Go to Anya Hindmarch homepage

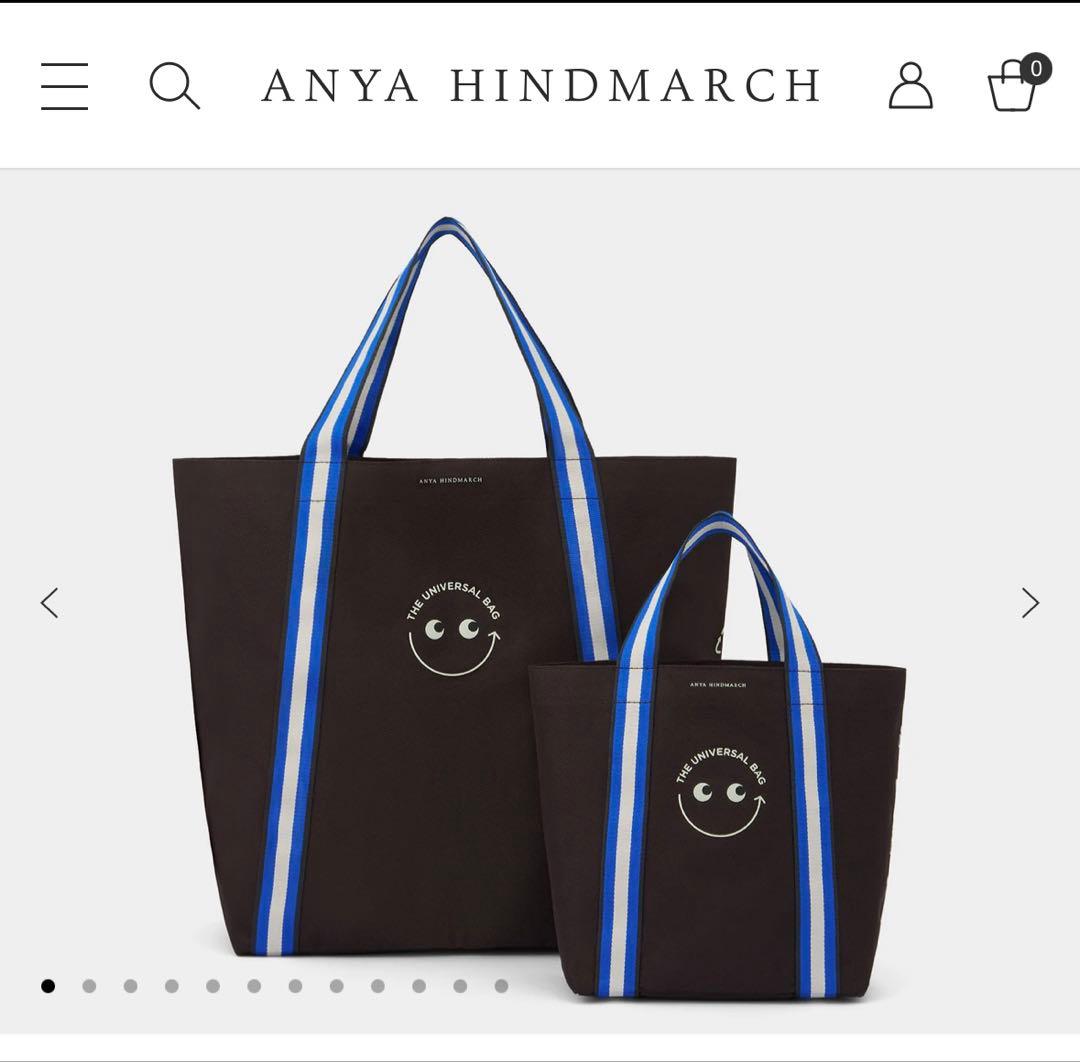(x=541, y=86)
